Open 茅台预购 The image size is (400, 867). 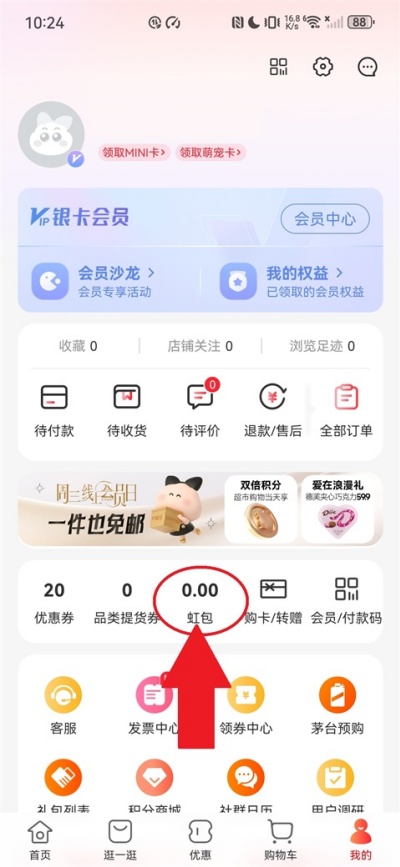click(x=337, y=706)
